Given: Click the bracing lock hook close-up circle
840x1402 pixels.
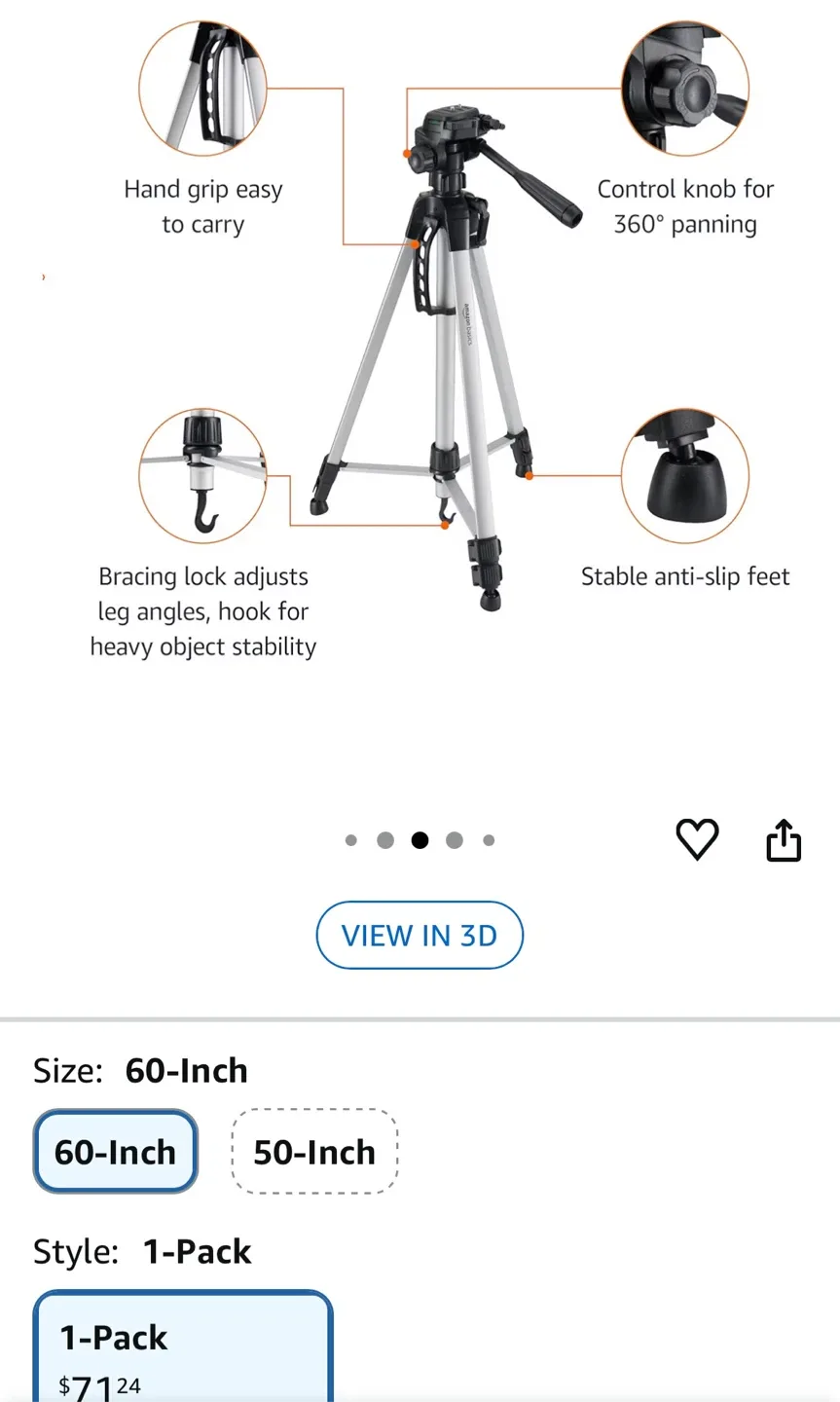Looking at the screenshot, I should 203,475.
